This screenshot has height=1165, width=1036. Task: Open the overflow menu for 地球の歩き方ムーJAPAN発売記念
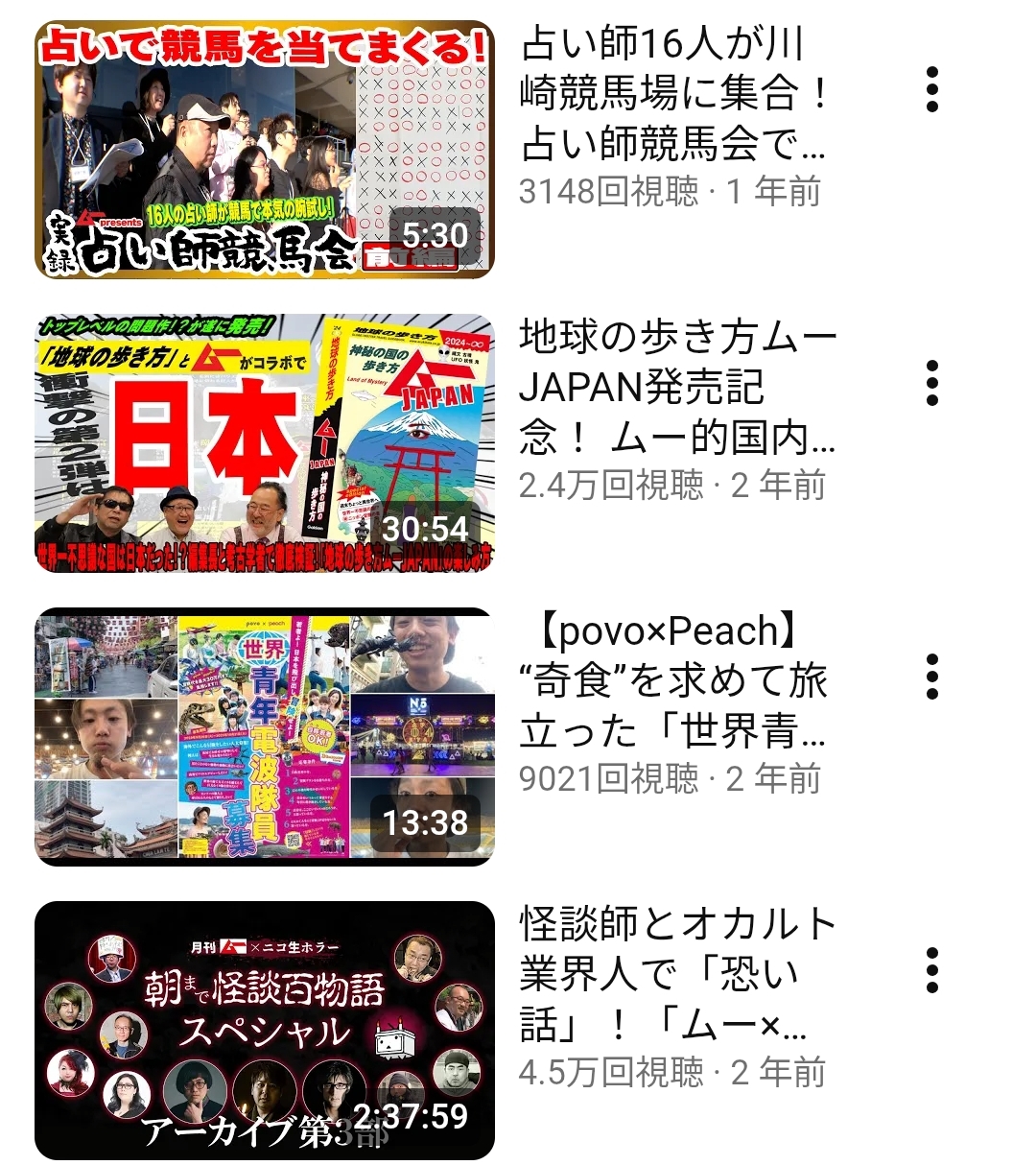click(931, 384)
